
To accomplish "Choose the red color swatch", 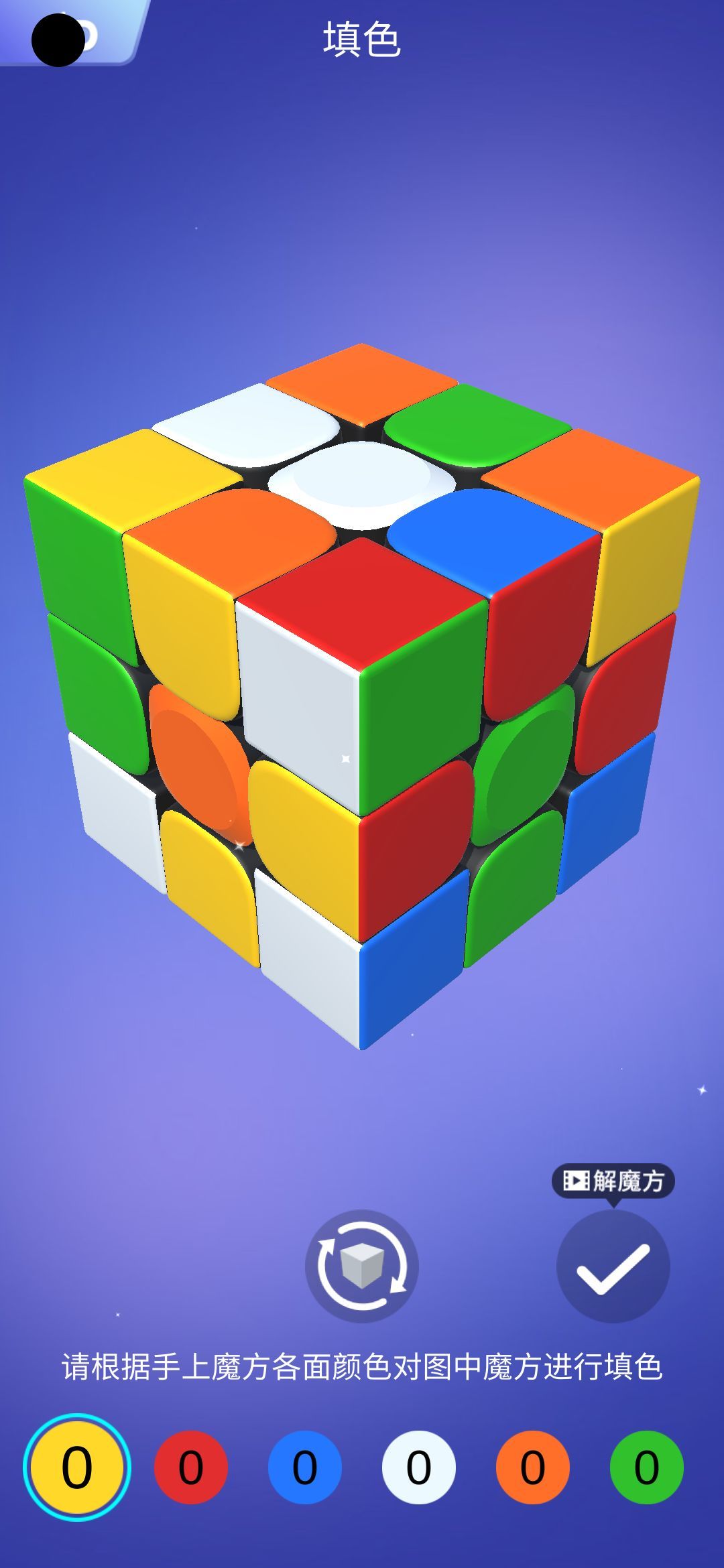I will (191, 1467).
